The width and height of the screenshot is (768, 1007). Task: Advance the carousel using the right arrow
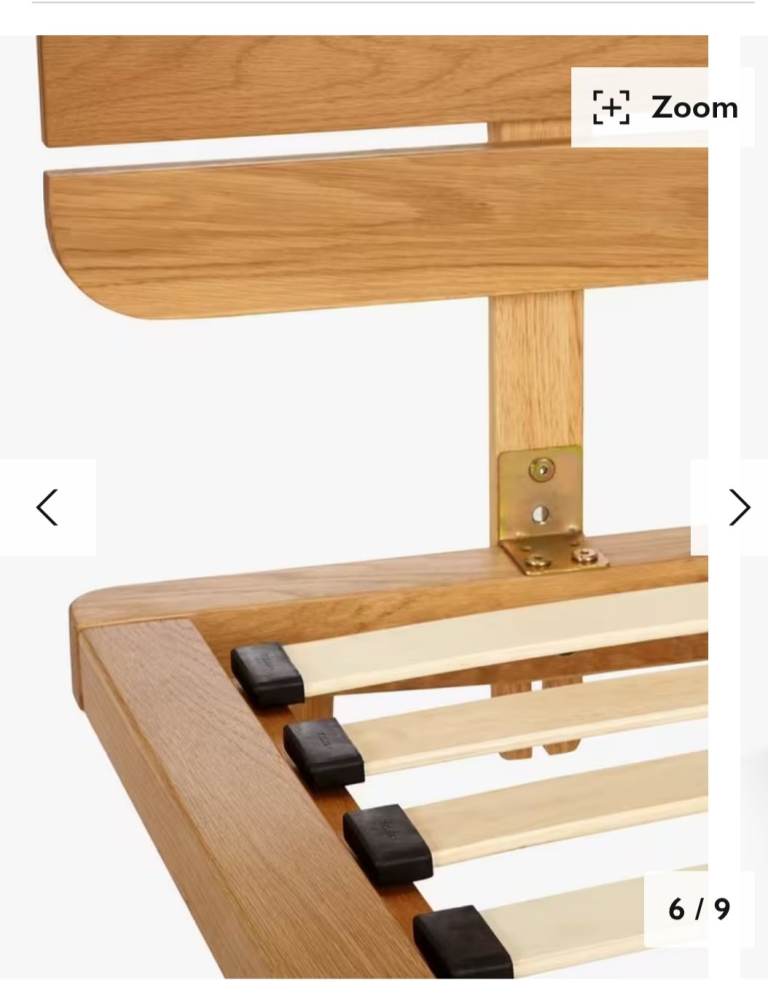[x=740, y=507]
